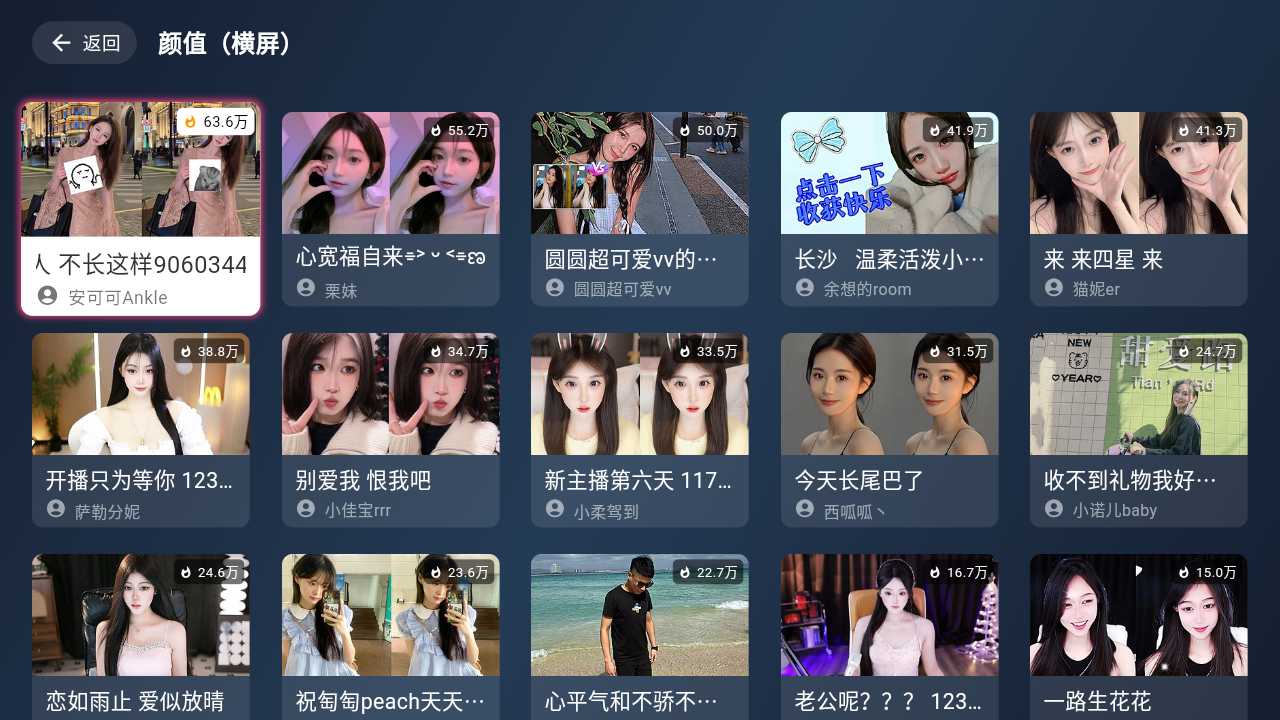
Task: Open 安可可Ankle's live stream
Action: pyautogui.click(x=140, y=208)
